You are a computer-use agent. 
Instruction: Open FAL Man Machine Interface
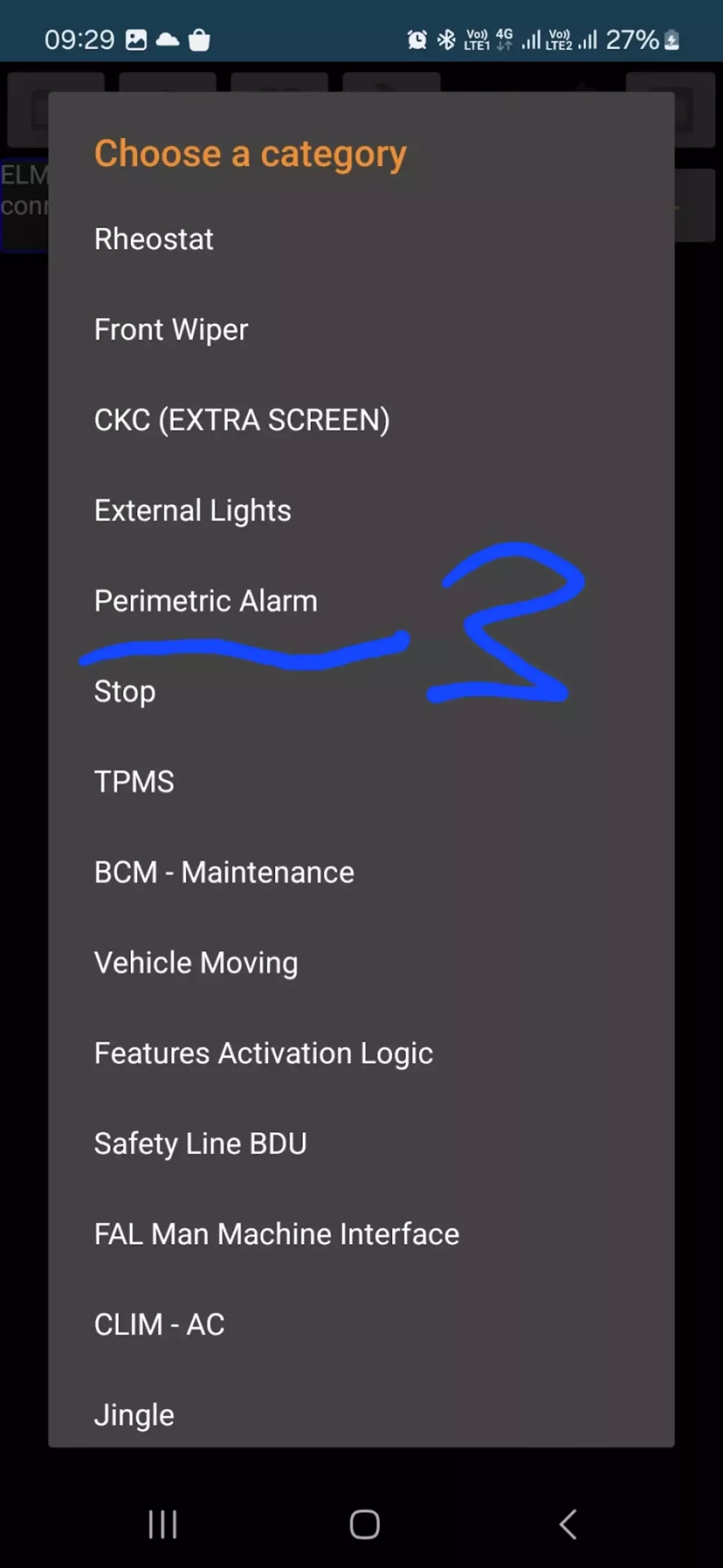361,1234
